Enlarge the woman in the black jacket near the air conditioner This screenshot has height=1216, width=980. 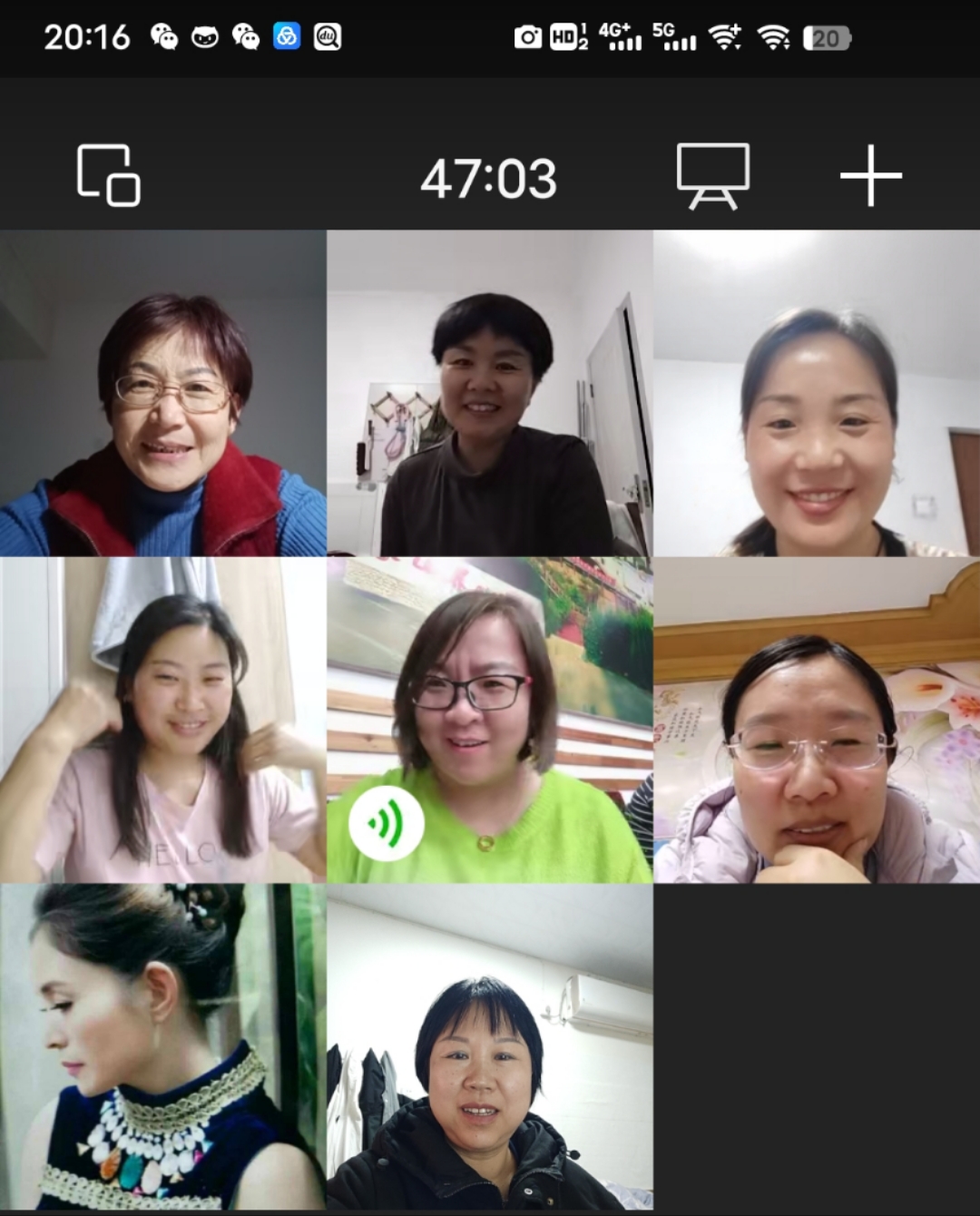pyautogui.click(x=490, y=1046)
